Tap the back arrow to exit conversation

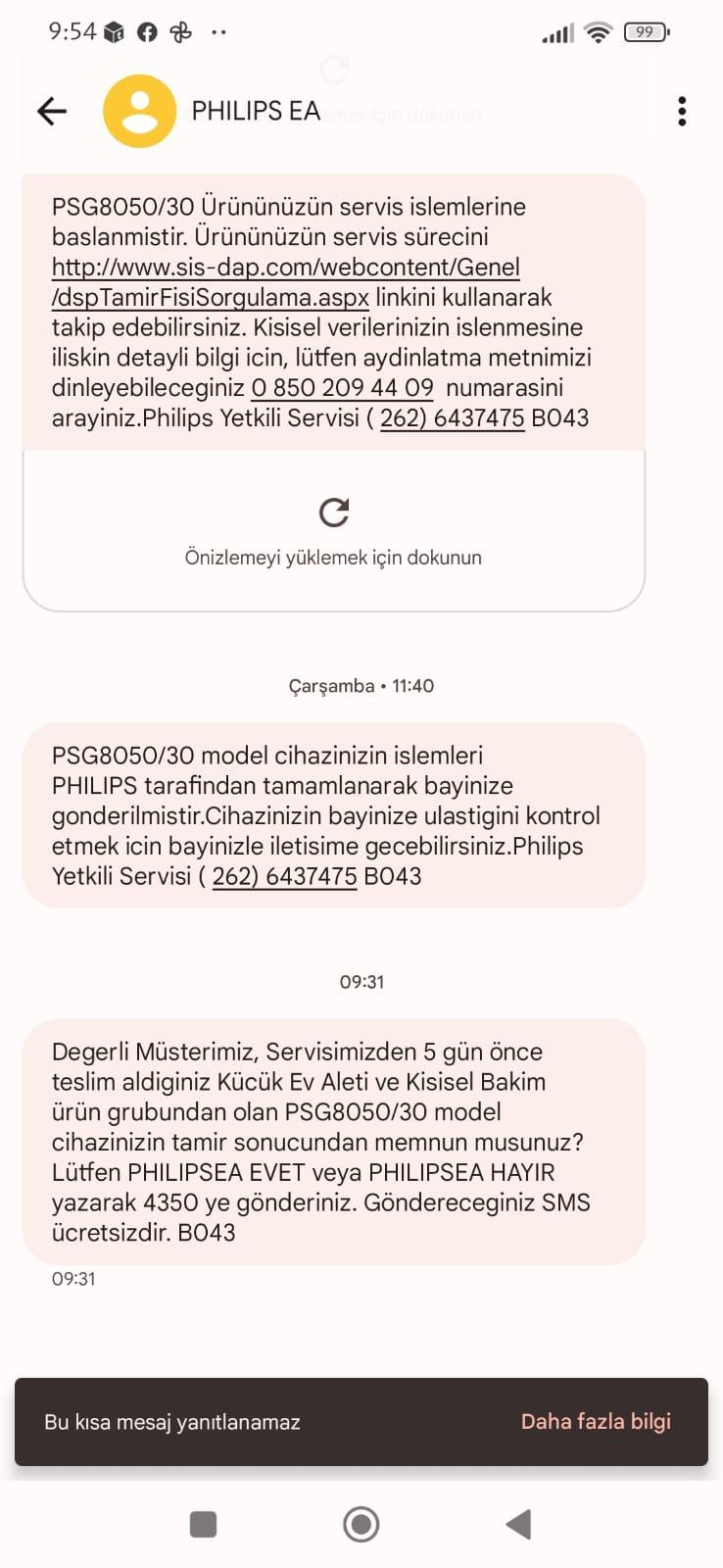click(51, 111)
